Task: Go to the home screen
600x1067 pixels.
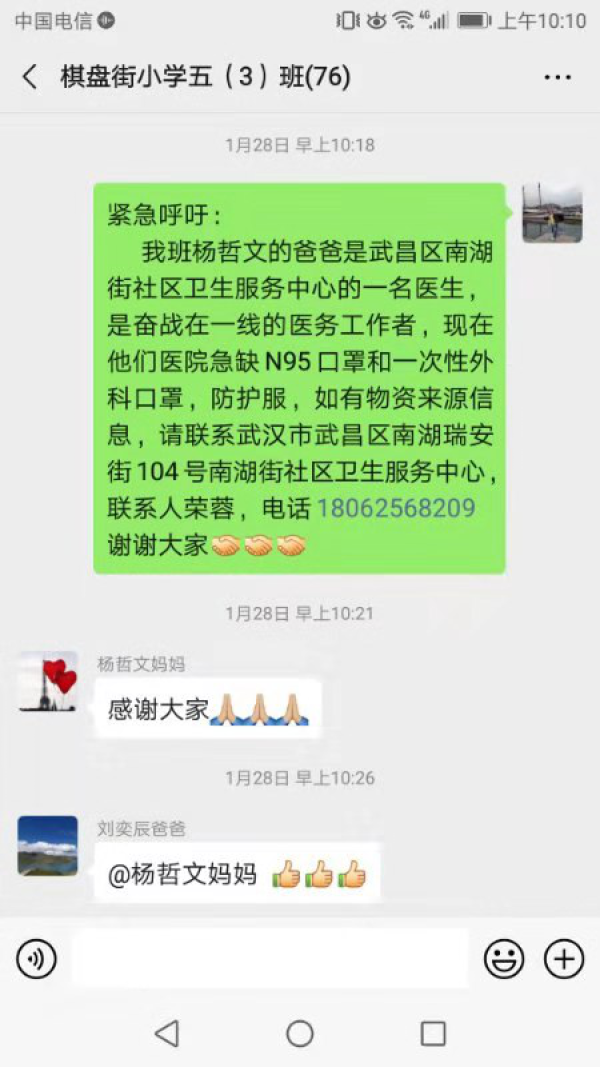Action: click(x=300, y=1033)
